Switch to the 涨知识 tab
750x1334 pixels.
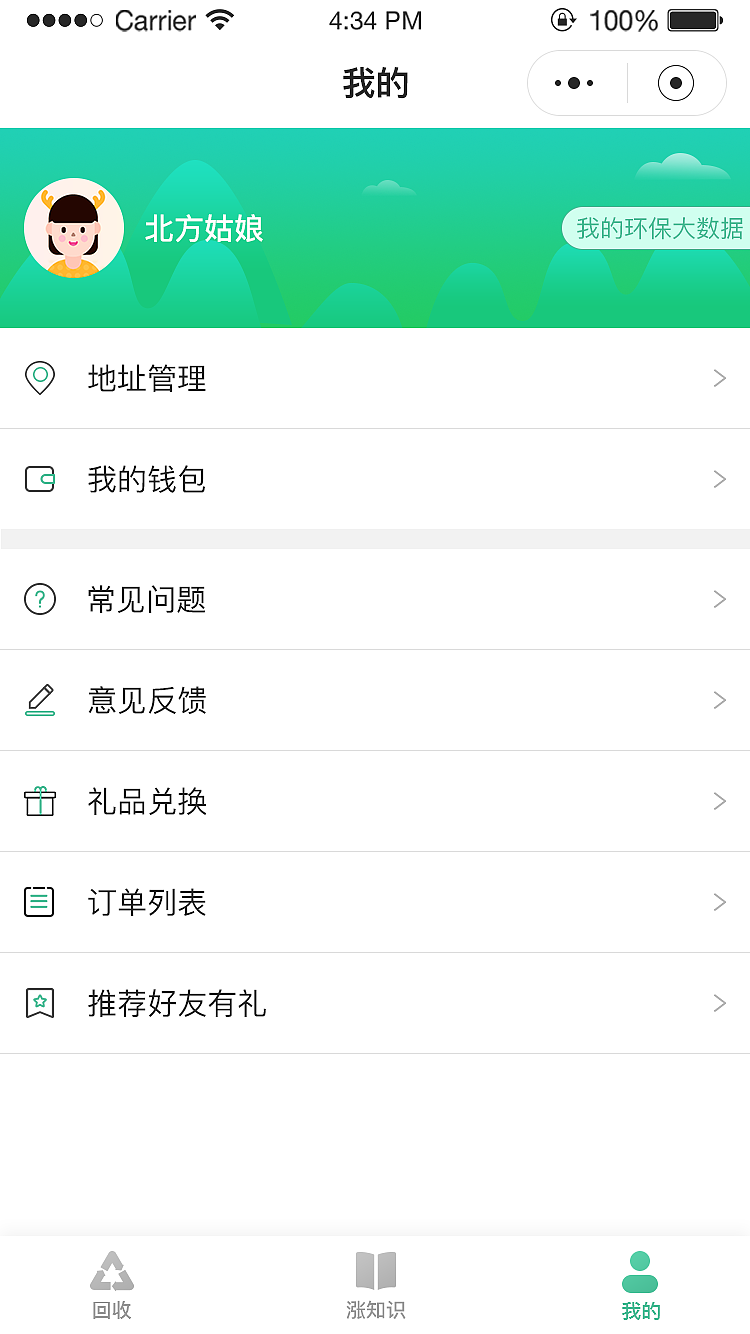pyautogui.click(x=375, y=1283)
